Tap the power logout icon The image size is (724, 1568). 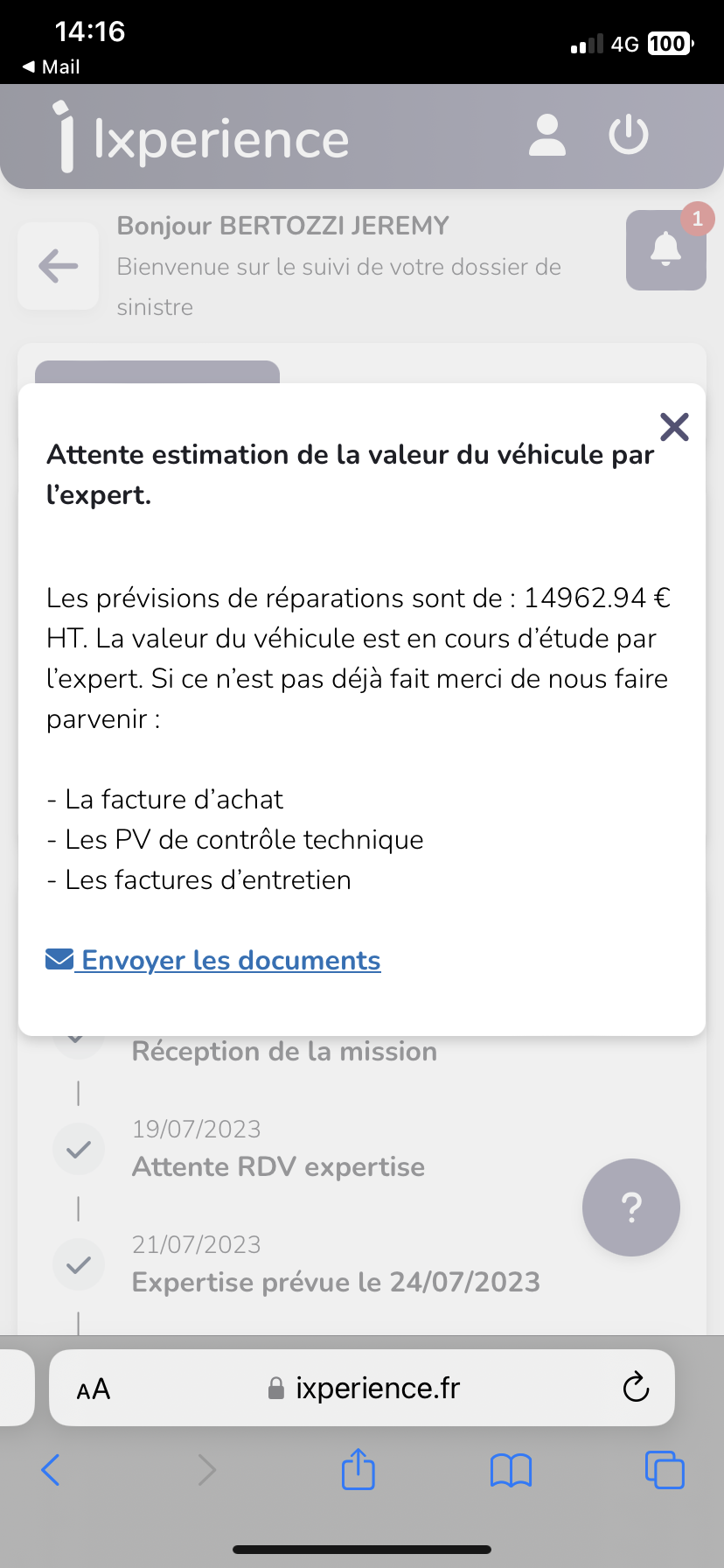tap(629, 136)
